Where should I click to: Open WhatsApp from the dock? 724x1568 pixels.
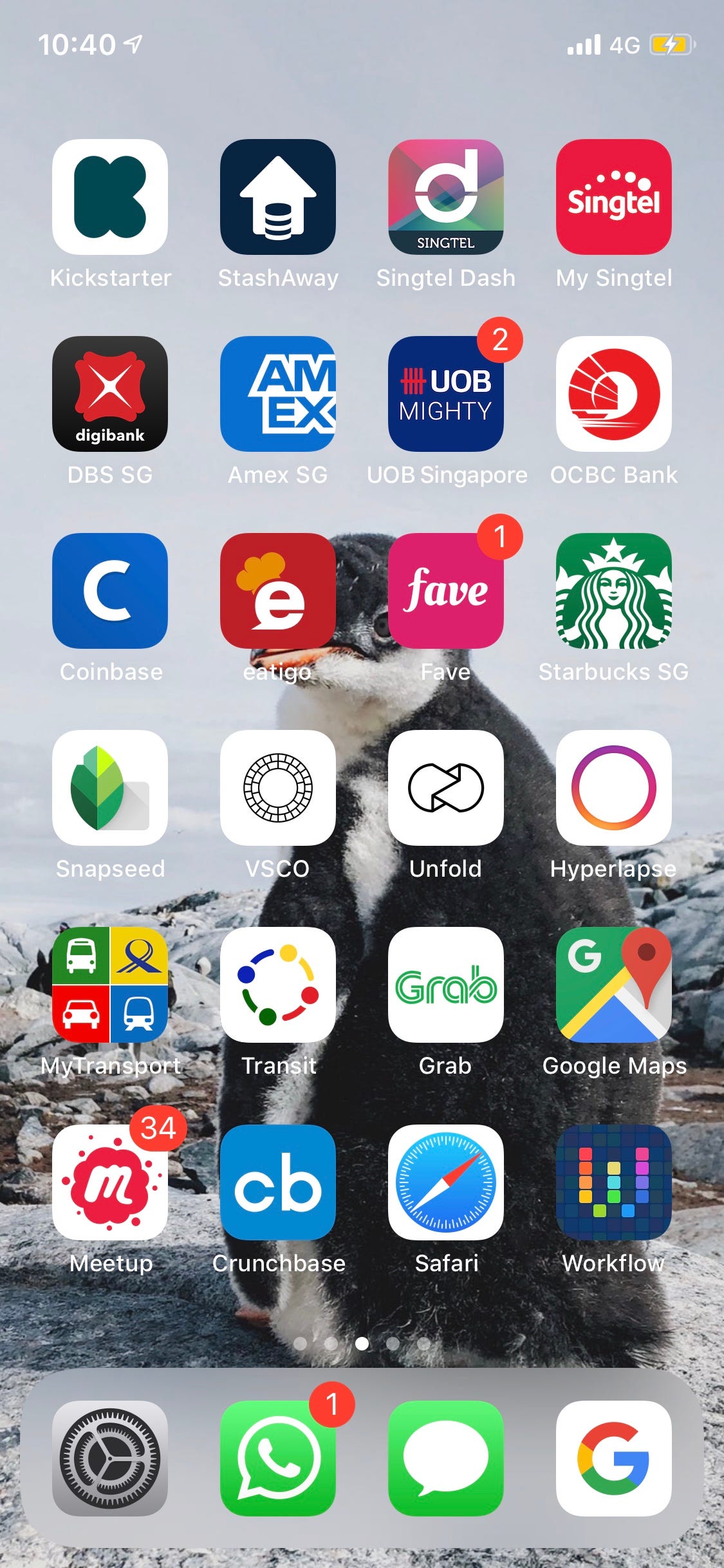click(278, 1459)
